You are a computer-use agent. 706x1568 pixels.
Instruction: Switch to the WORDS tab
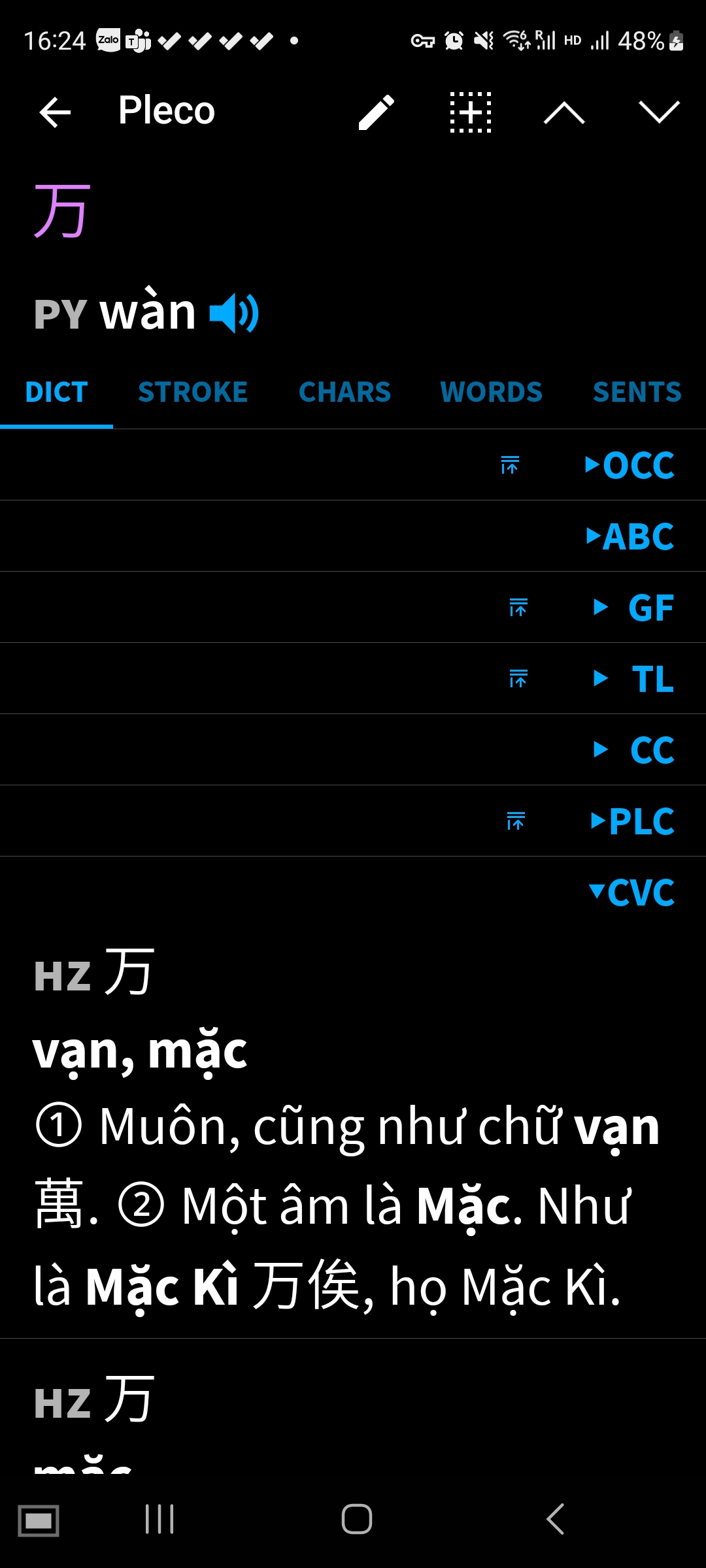click(x=492, y=392)
